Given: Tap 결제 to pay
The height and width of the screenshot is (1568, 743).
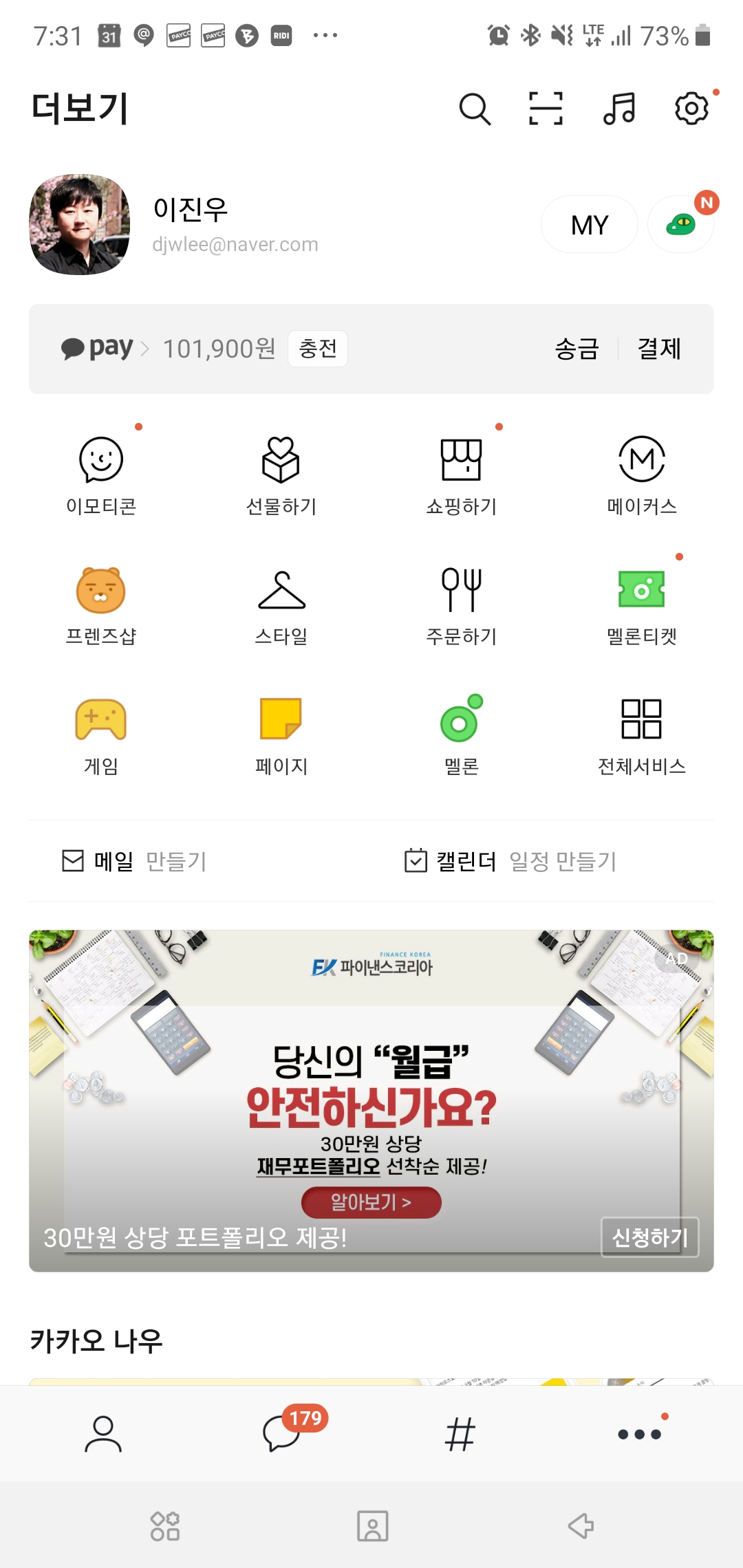Looking at the screenshot, I should click(x=659, y=349).
